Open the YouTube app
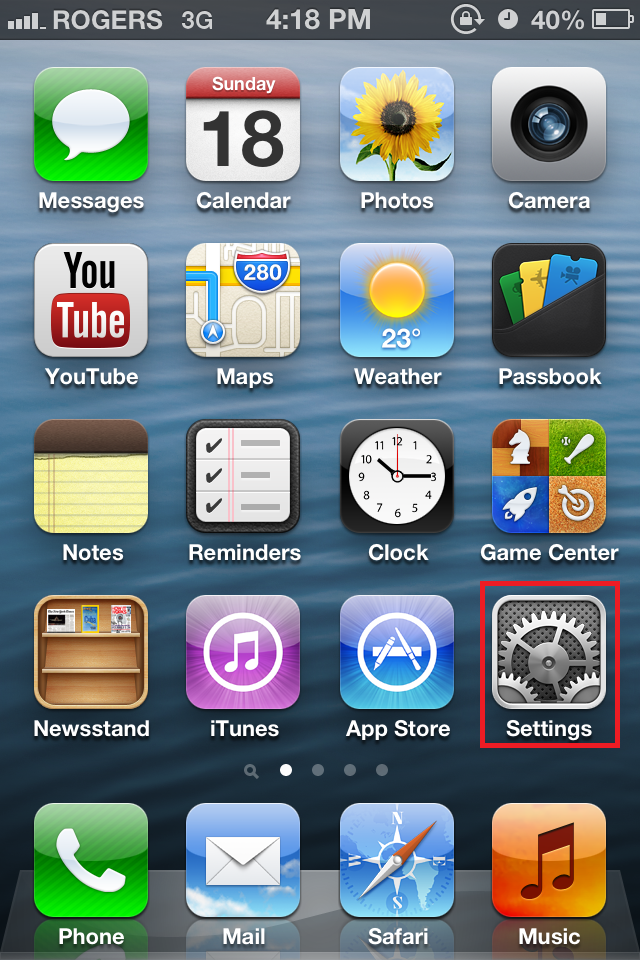Viewport: 640px width, 960px height. click(91, 301)
